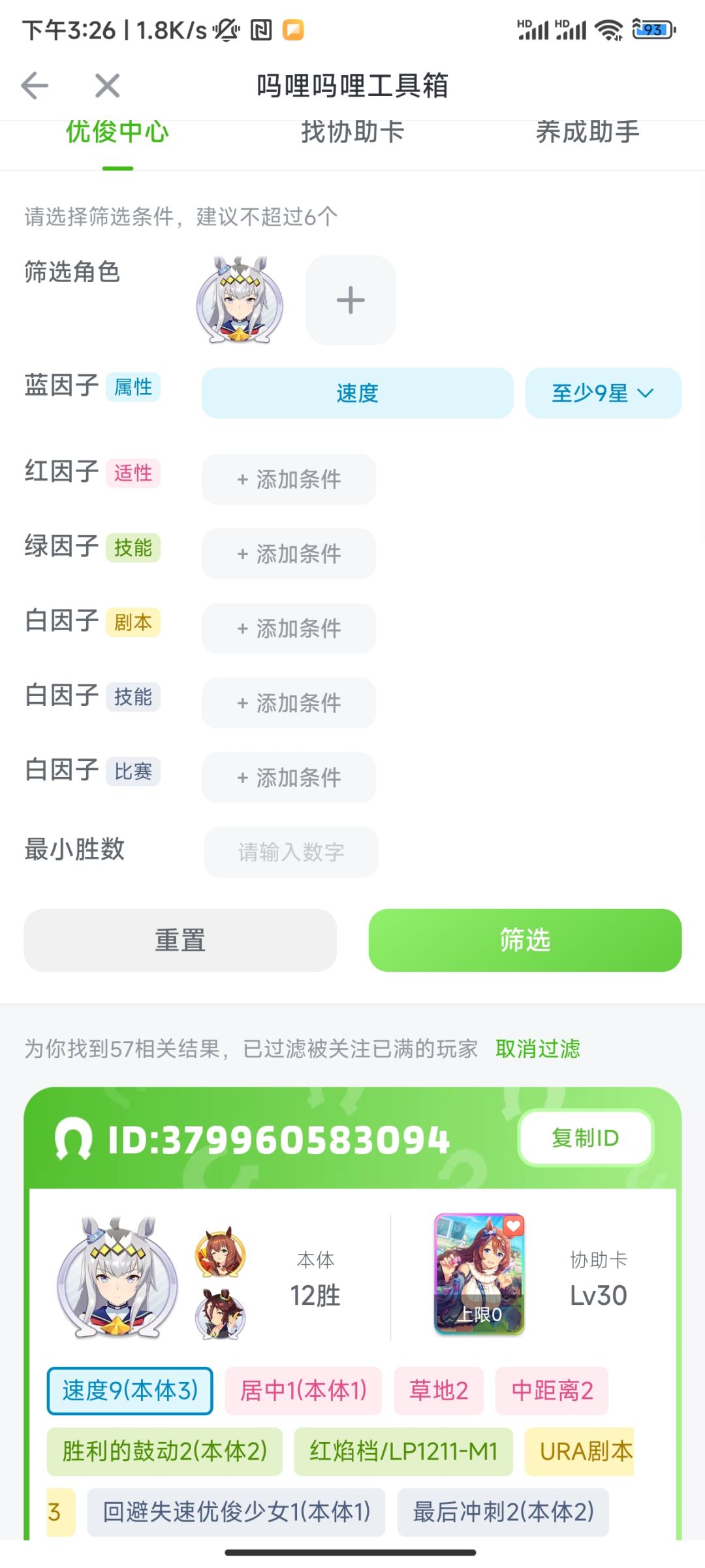Add a 红因子 适性 condition
Viewport: 705px width, 1568px height.
click(289, 479)
